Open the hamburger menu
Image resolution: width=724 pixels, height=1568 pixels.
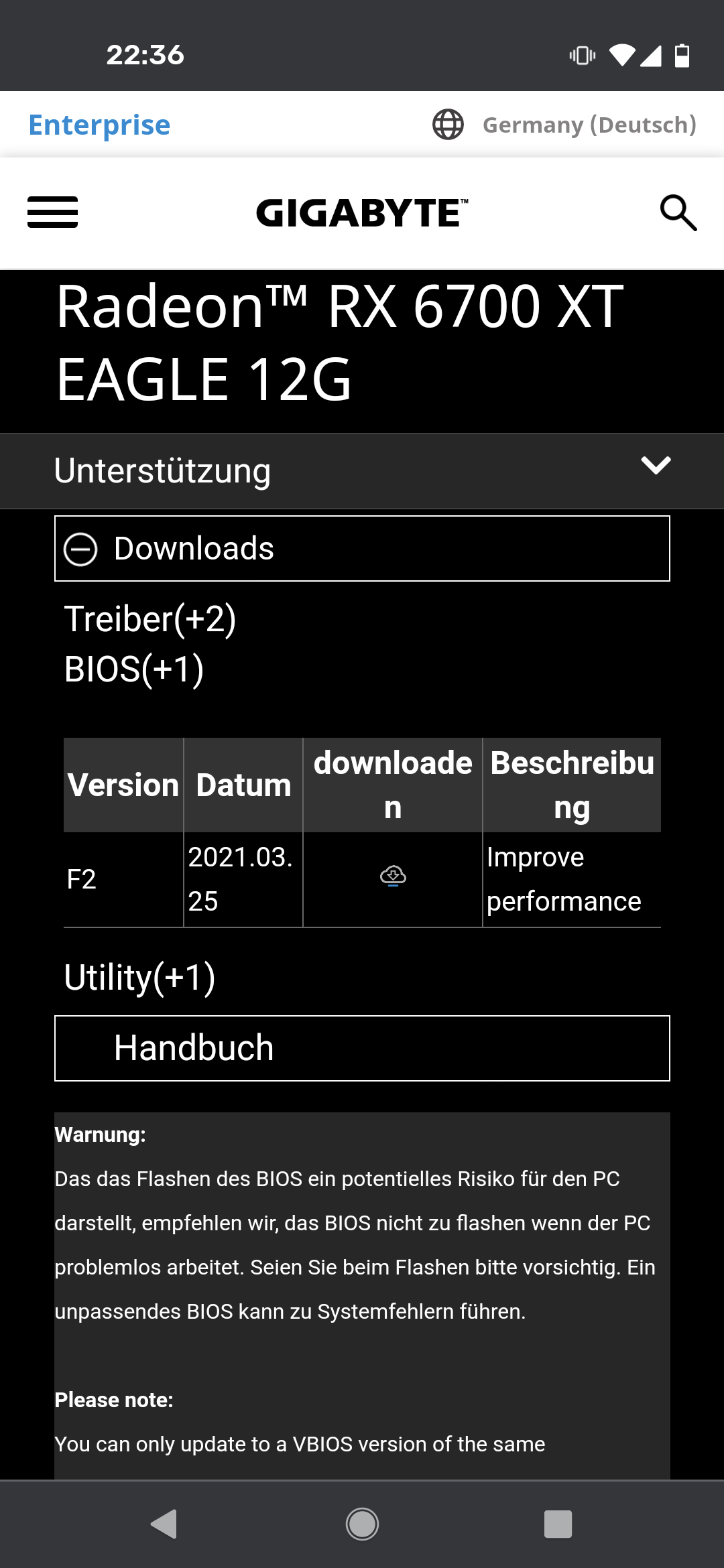point(52,212)
